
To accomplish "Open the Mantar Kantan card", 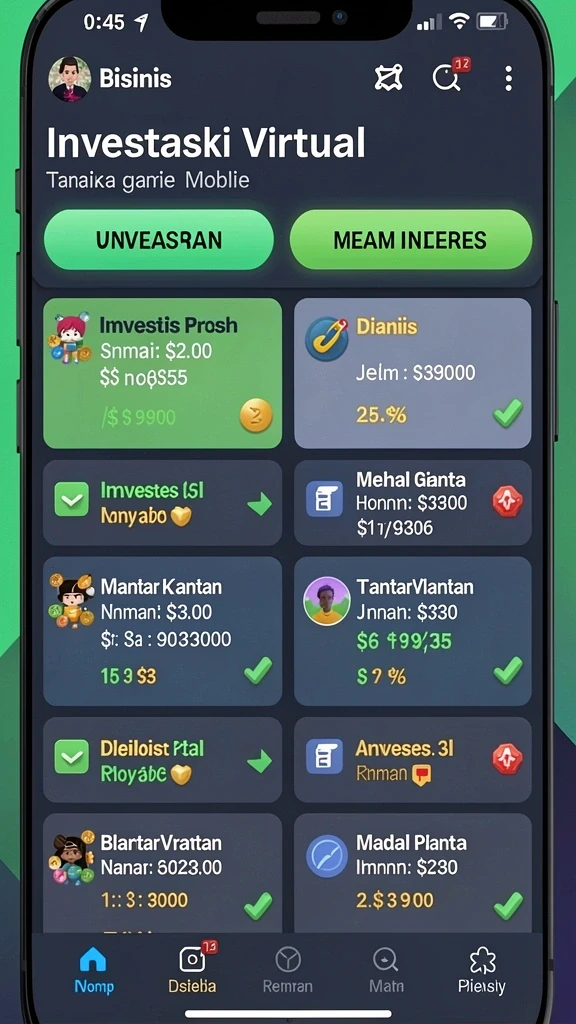I will click(163, 631).
